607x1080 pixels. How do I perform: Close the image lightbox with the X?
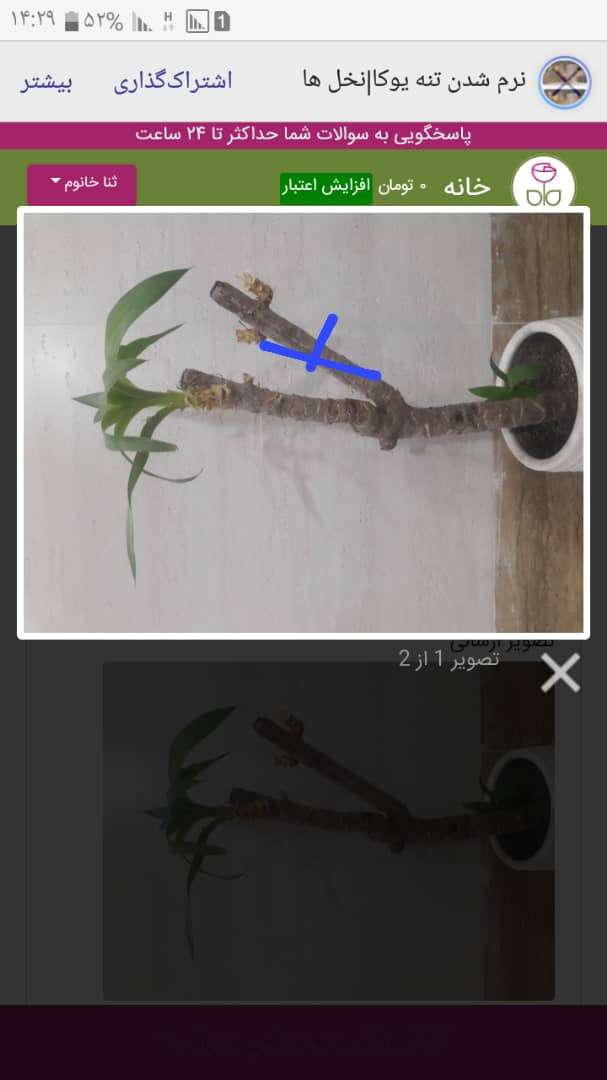(560, 673)
